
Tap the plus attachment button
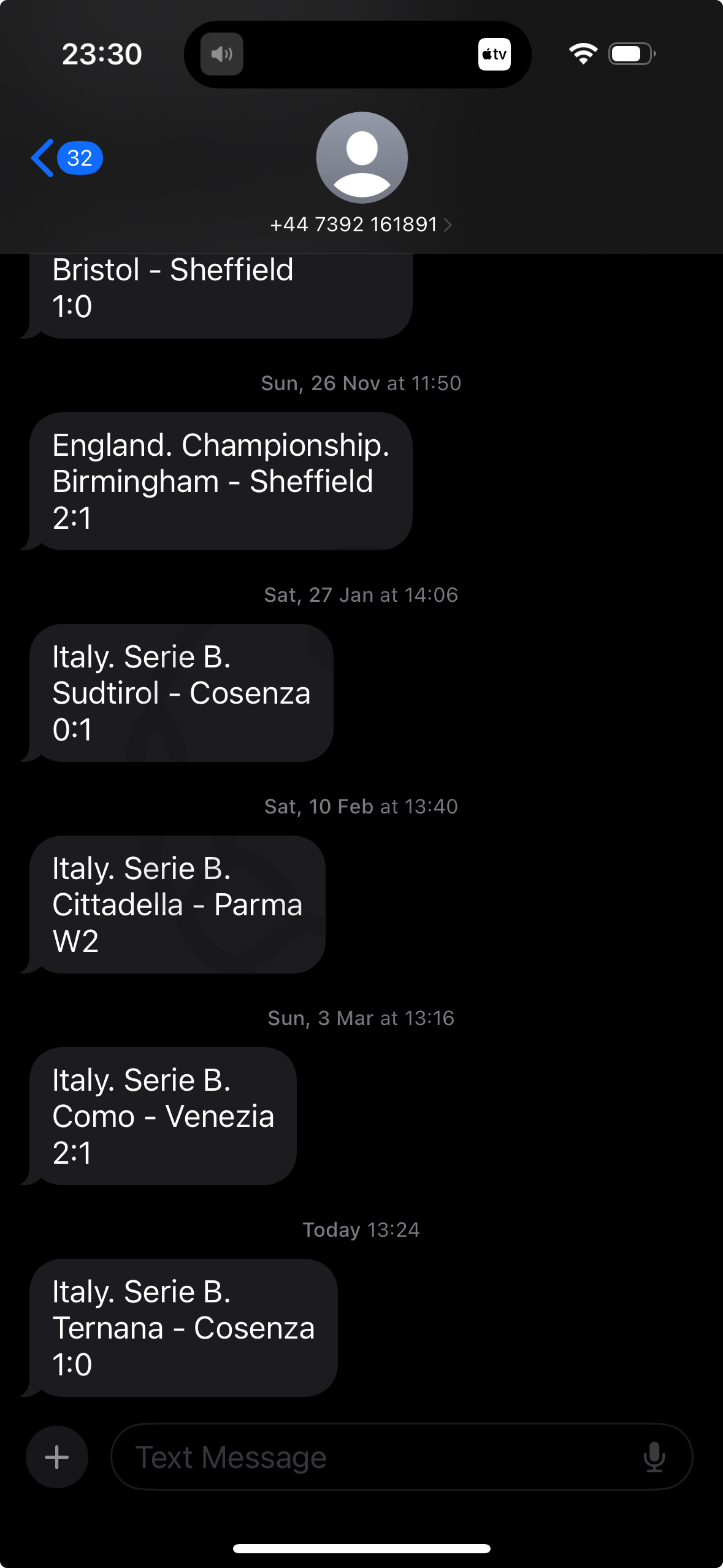click(x=57, y=1457)
